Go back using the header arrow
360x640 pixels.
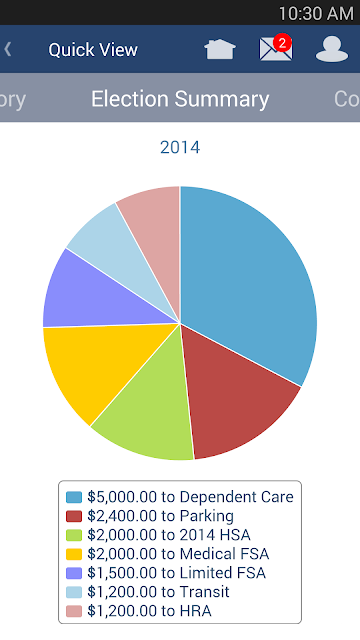[x=8, y=49]
